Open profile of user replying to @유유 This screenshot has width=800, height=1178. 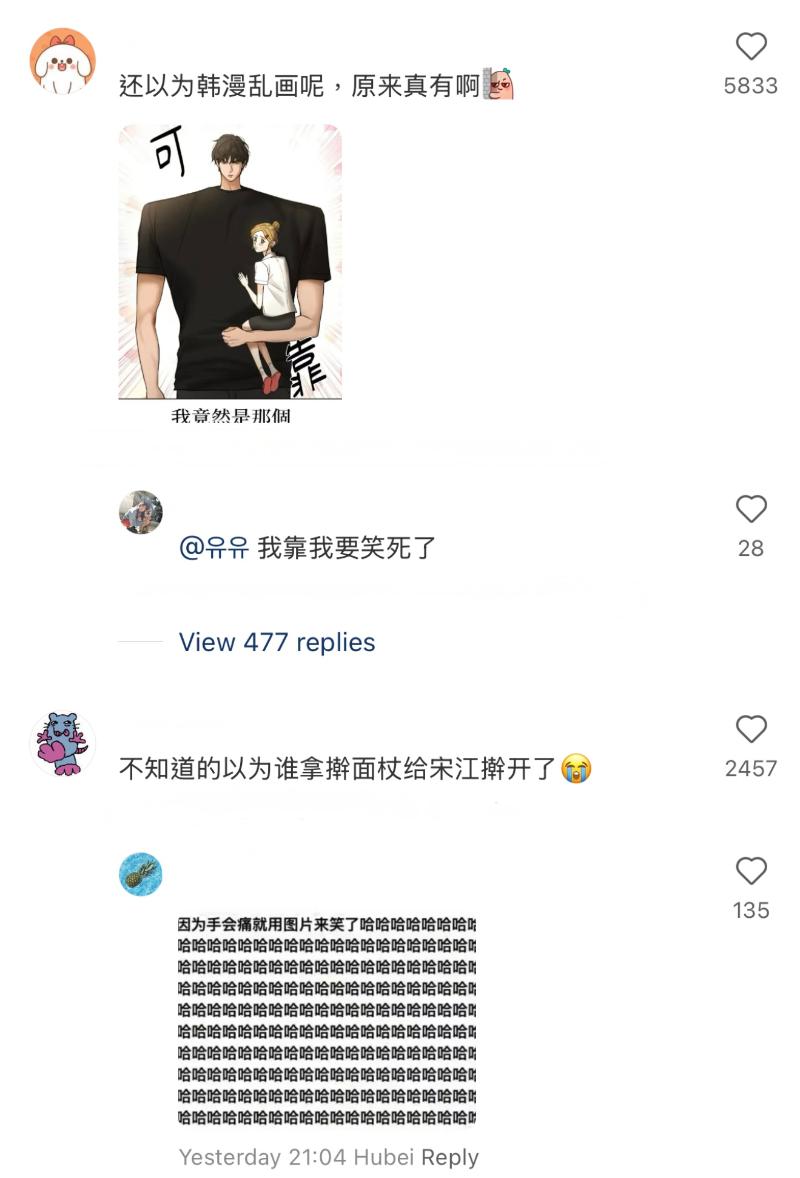pyautogui.click(x=140, y=512)
